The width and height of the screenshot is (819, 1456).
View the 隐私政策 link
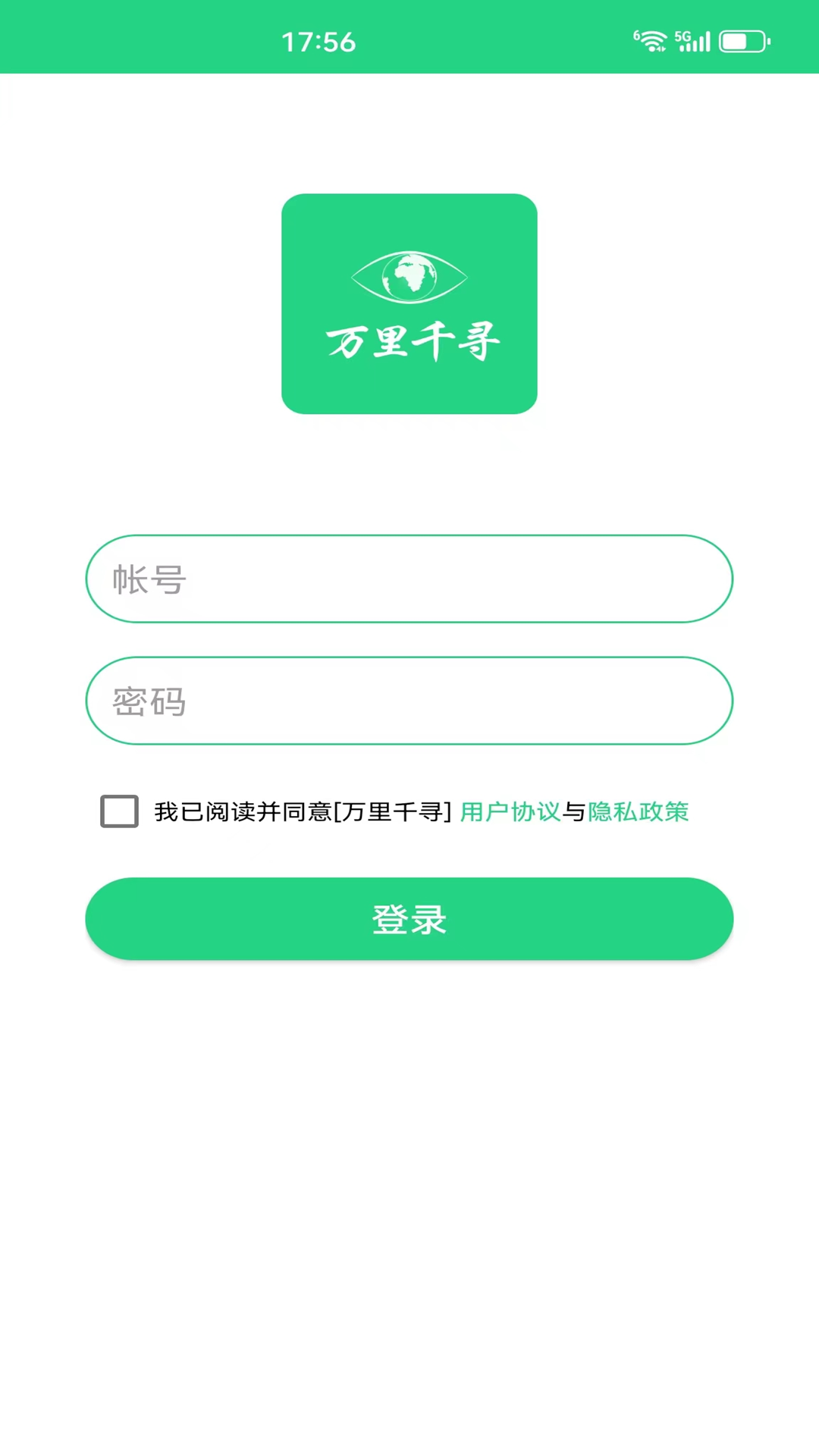[639, 811]
